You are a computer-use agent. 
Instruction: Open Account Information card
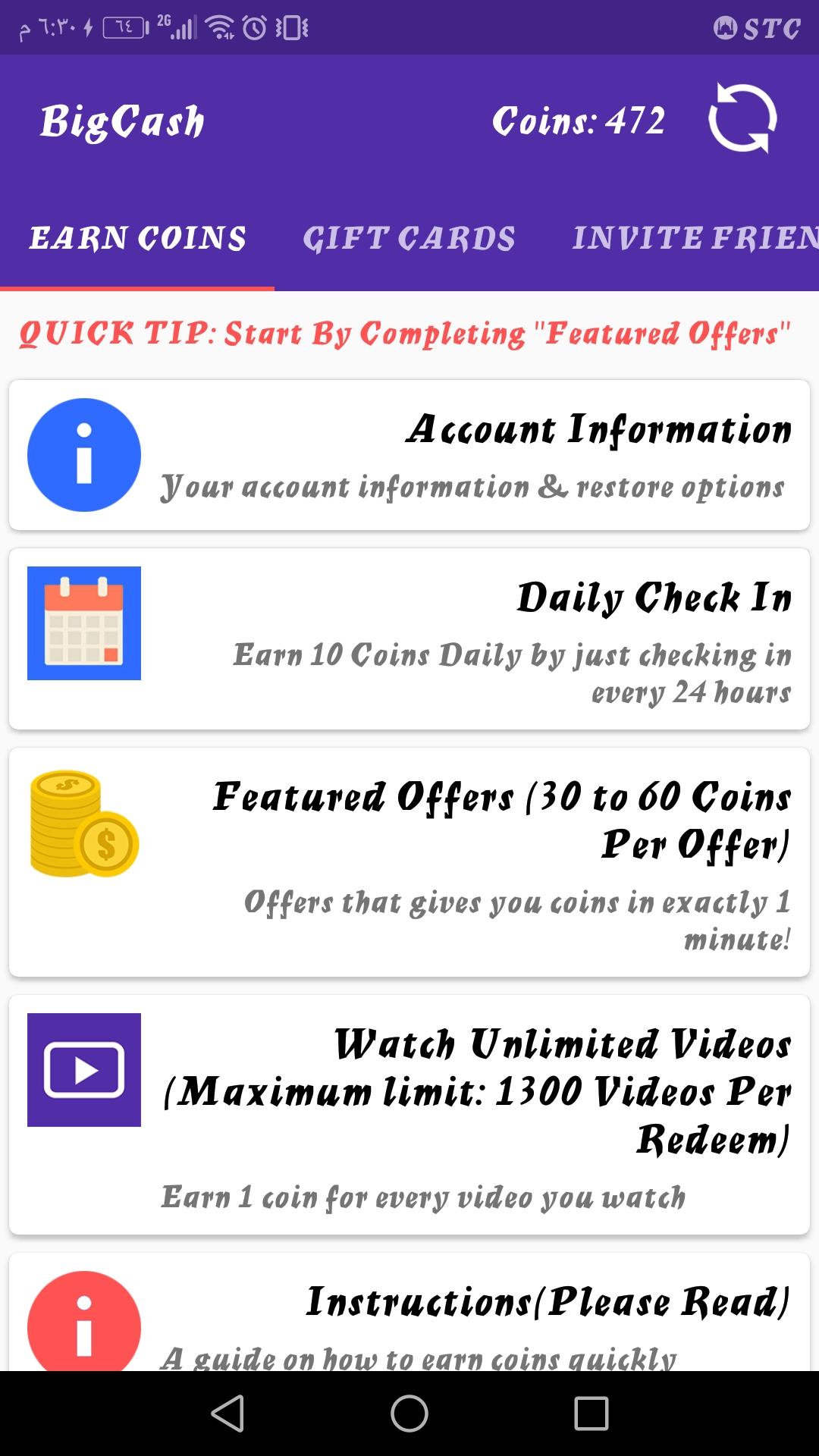(x=409, y=455)
